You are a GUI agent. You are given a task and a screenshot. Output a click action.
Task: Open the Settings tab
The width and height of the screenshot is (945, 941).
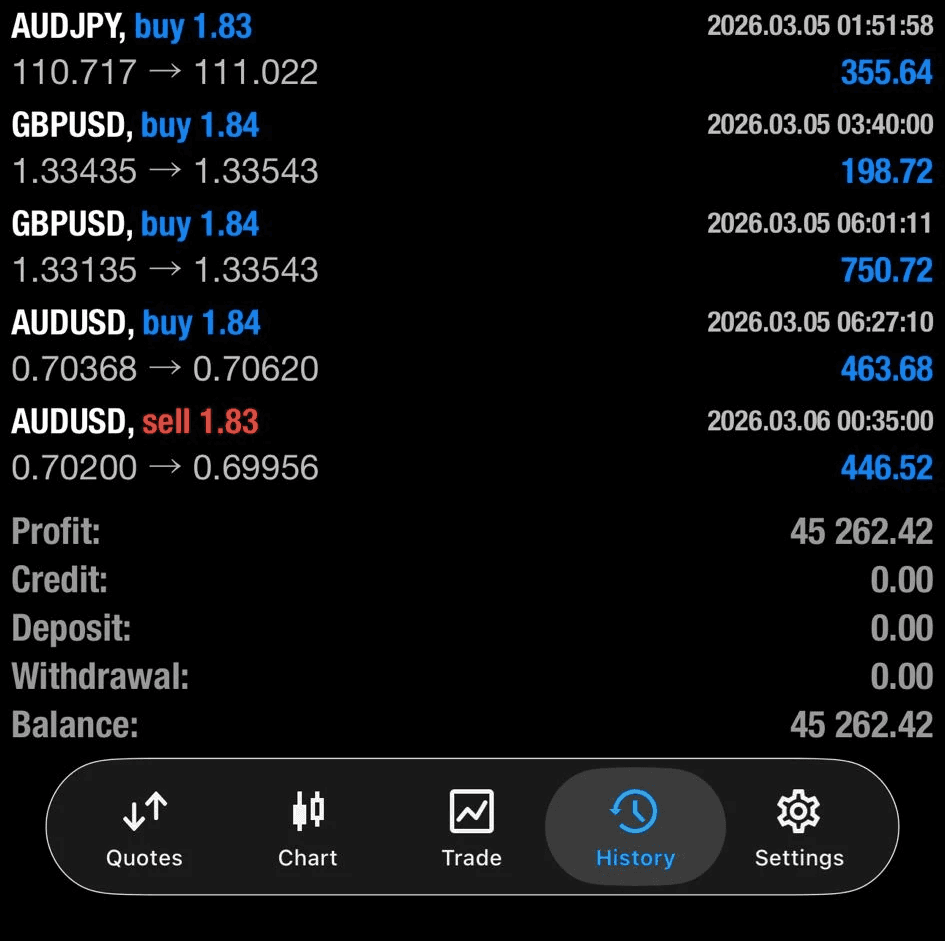pyautogui.click(x=799, y=827)
